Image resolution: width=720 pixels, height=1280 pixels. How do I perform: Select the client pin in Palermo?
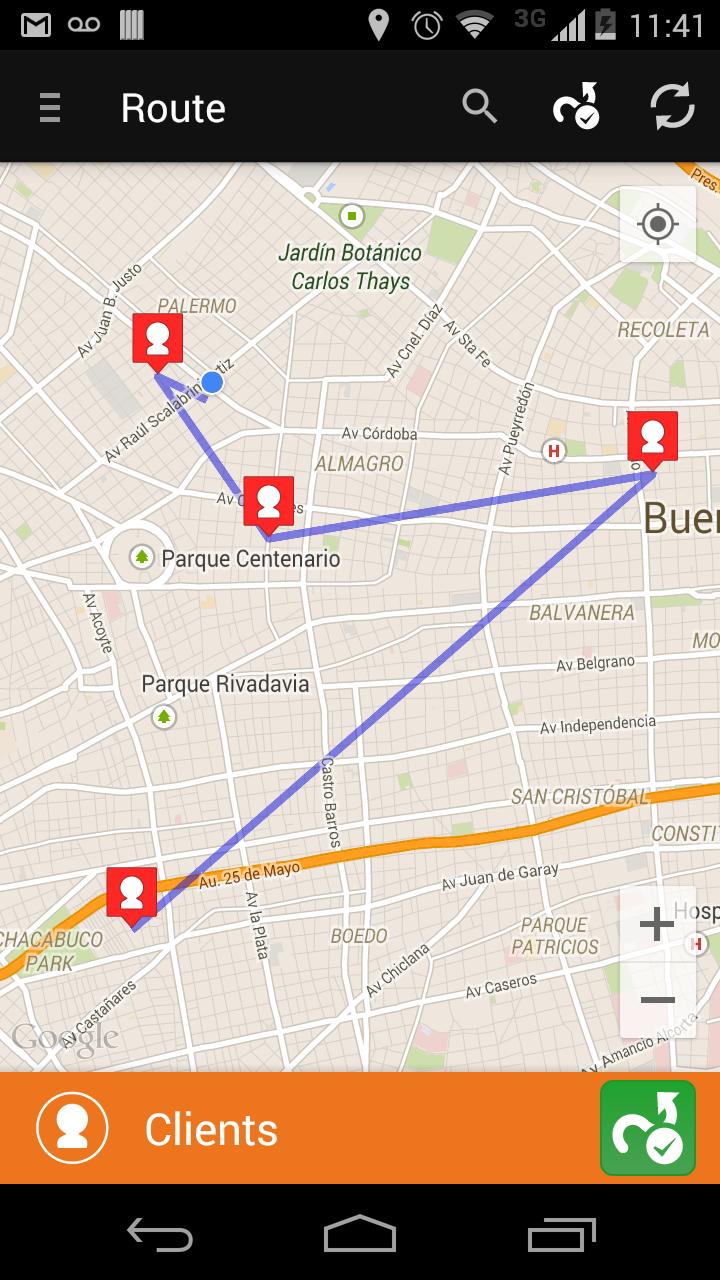pos(158,339)
